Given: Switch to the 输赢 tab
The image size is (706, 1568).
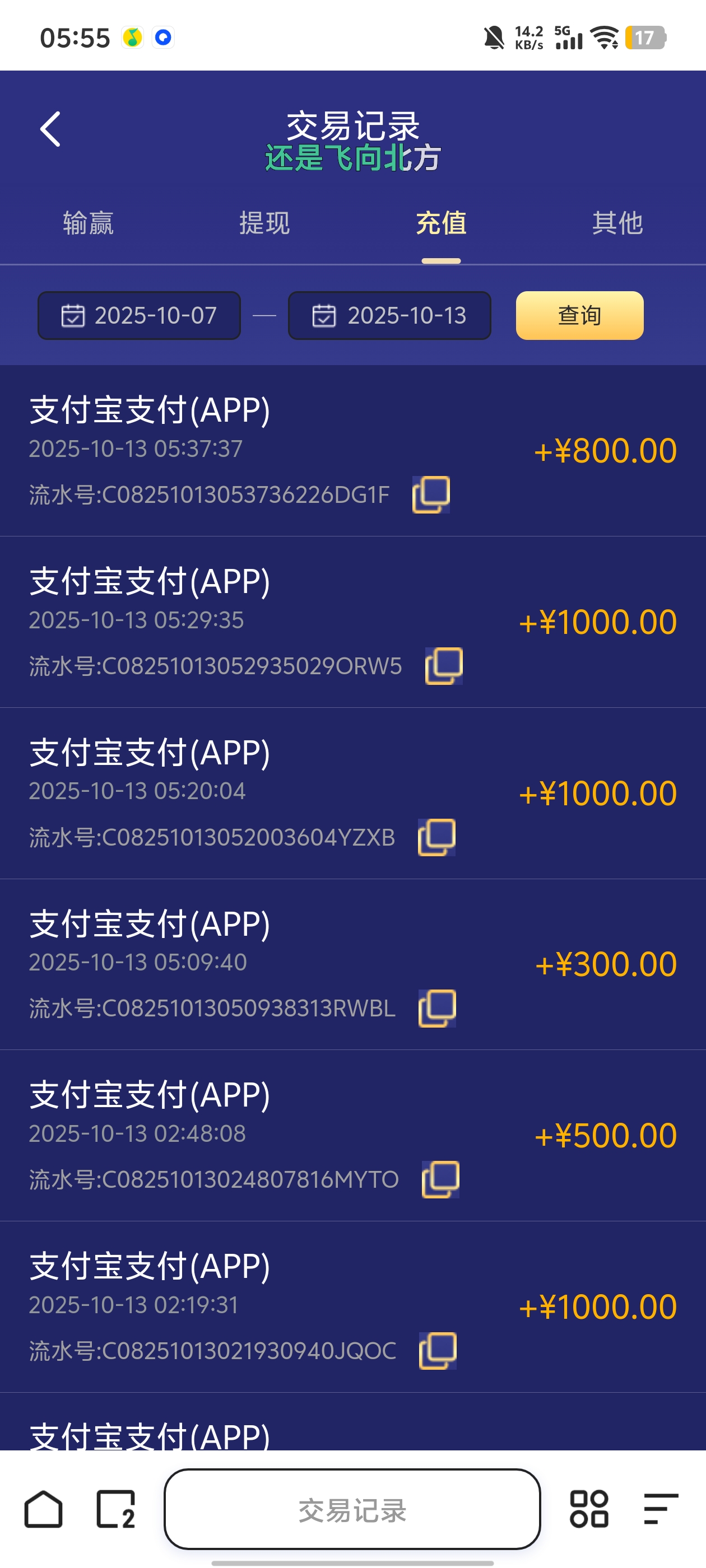Looking at the screenshot, I should tap(89, 223).
